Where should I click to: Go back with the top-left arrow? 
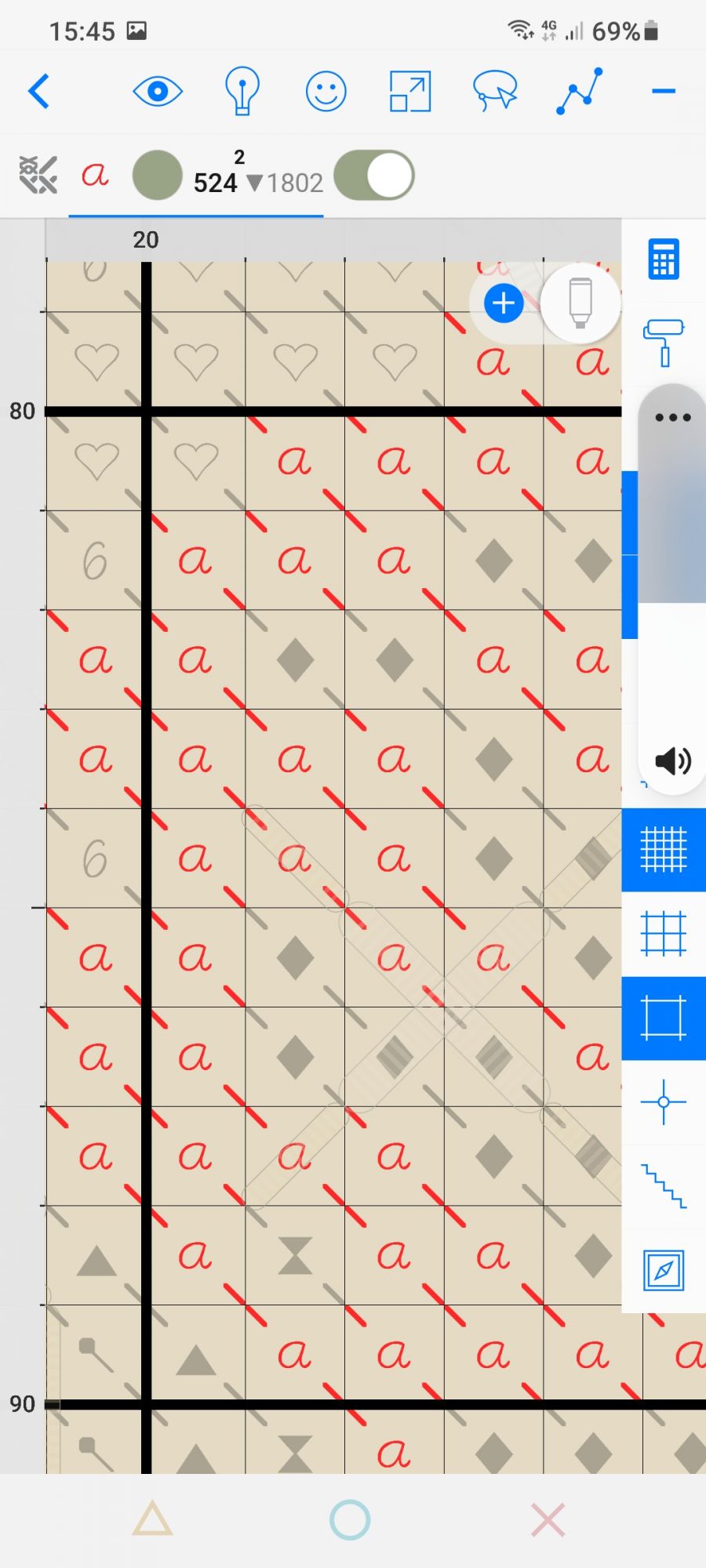39,91
